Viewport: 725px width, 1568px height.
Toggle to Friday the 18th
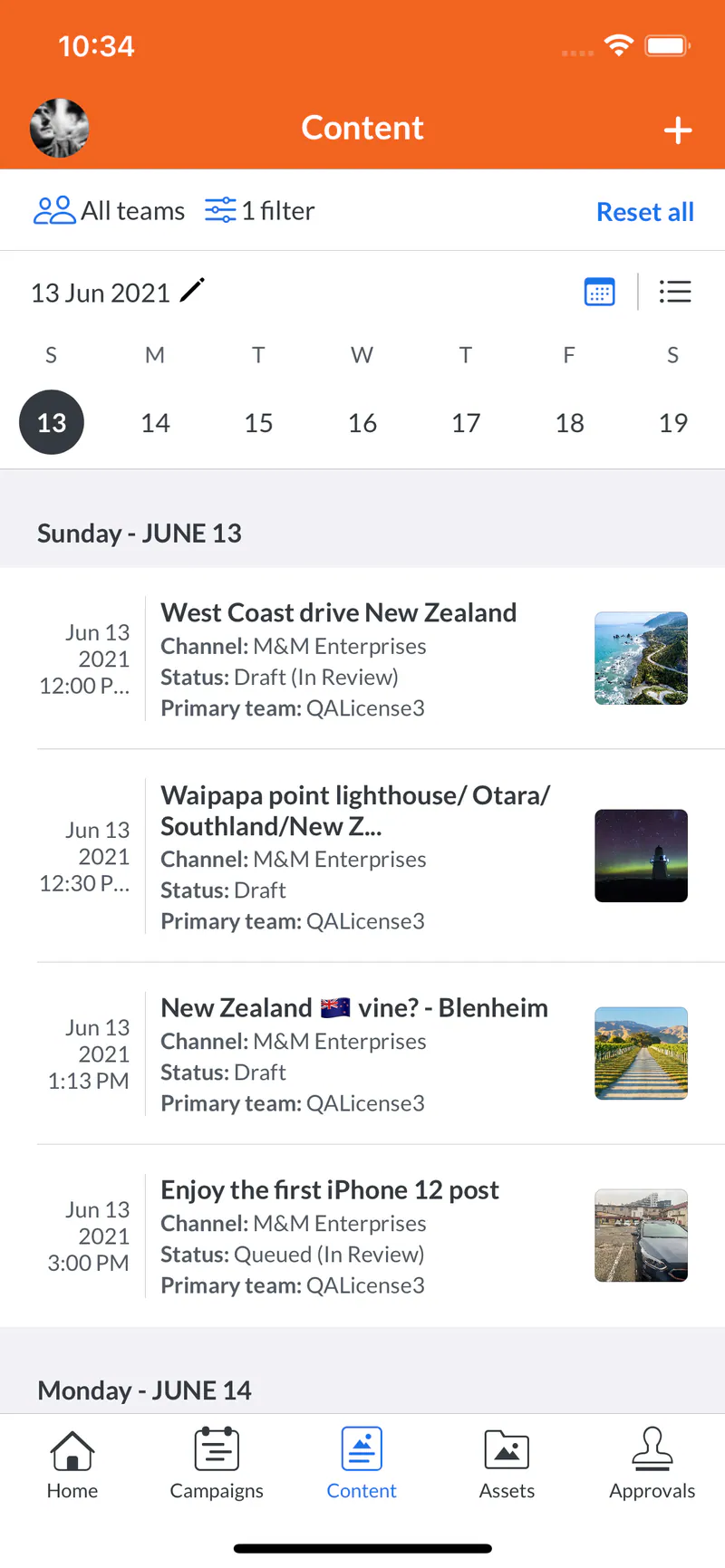click(569, 421)
